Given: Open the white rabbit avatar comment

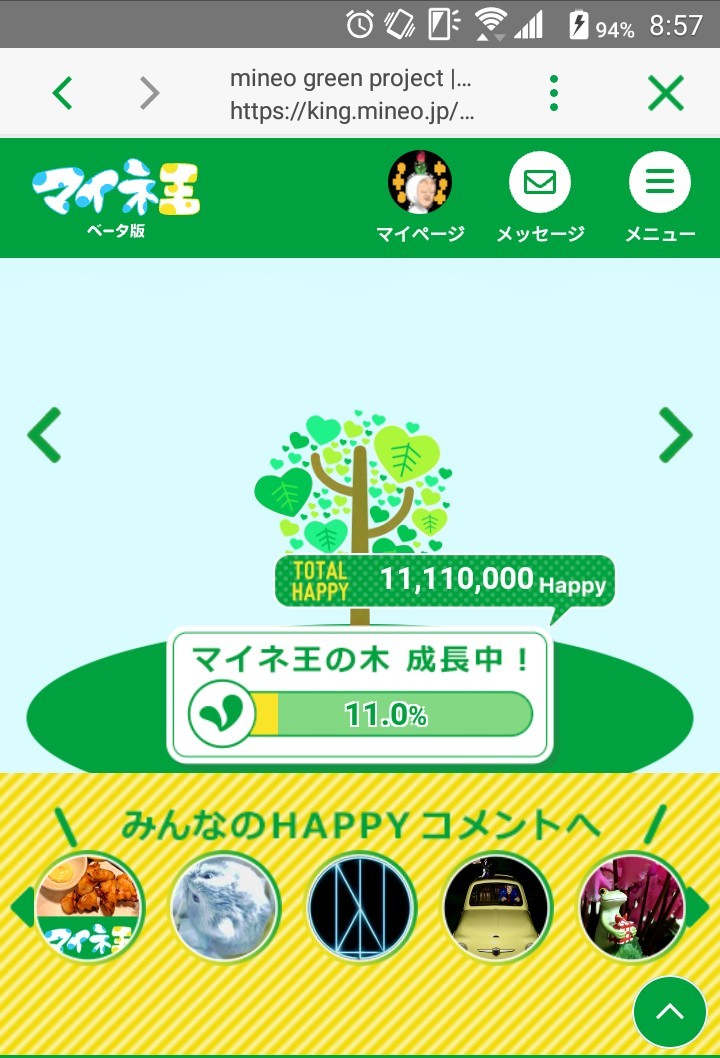Looking at the screenshot, I should (225, 907).
